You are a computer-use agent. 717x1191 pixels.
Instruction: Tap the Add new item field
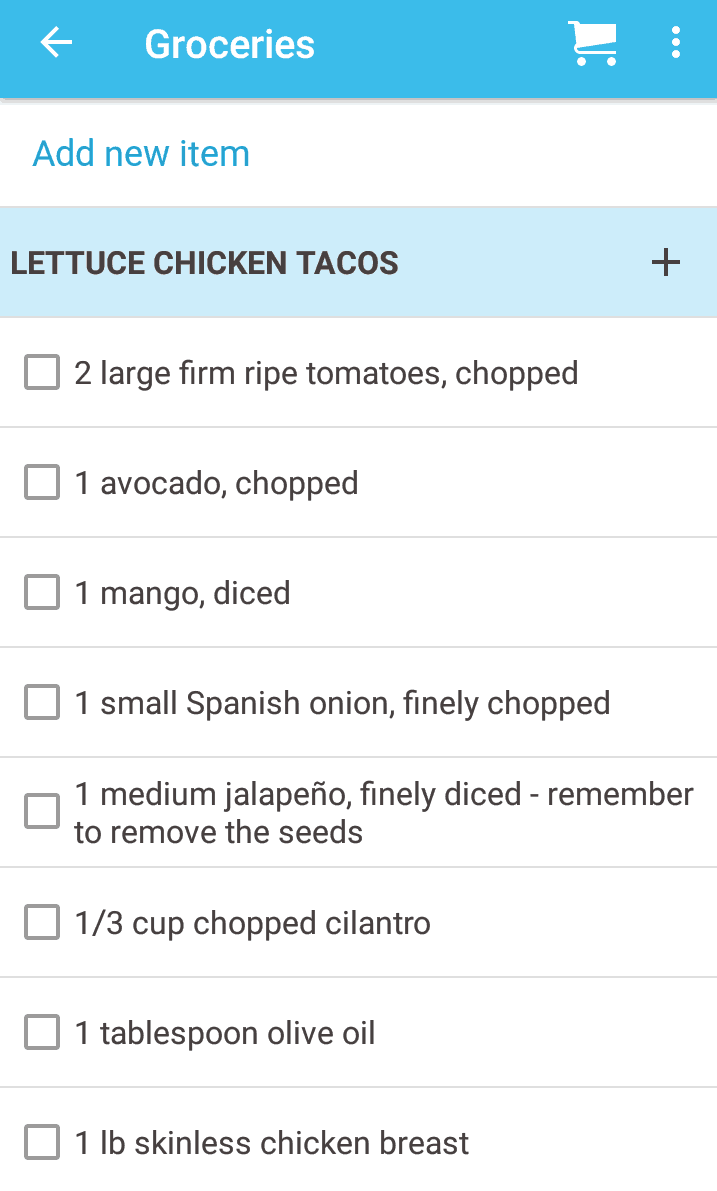coord(358,153)
